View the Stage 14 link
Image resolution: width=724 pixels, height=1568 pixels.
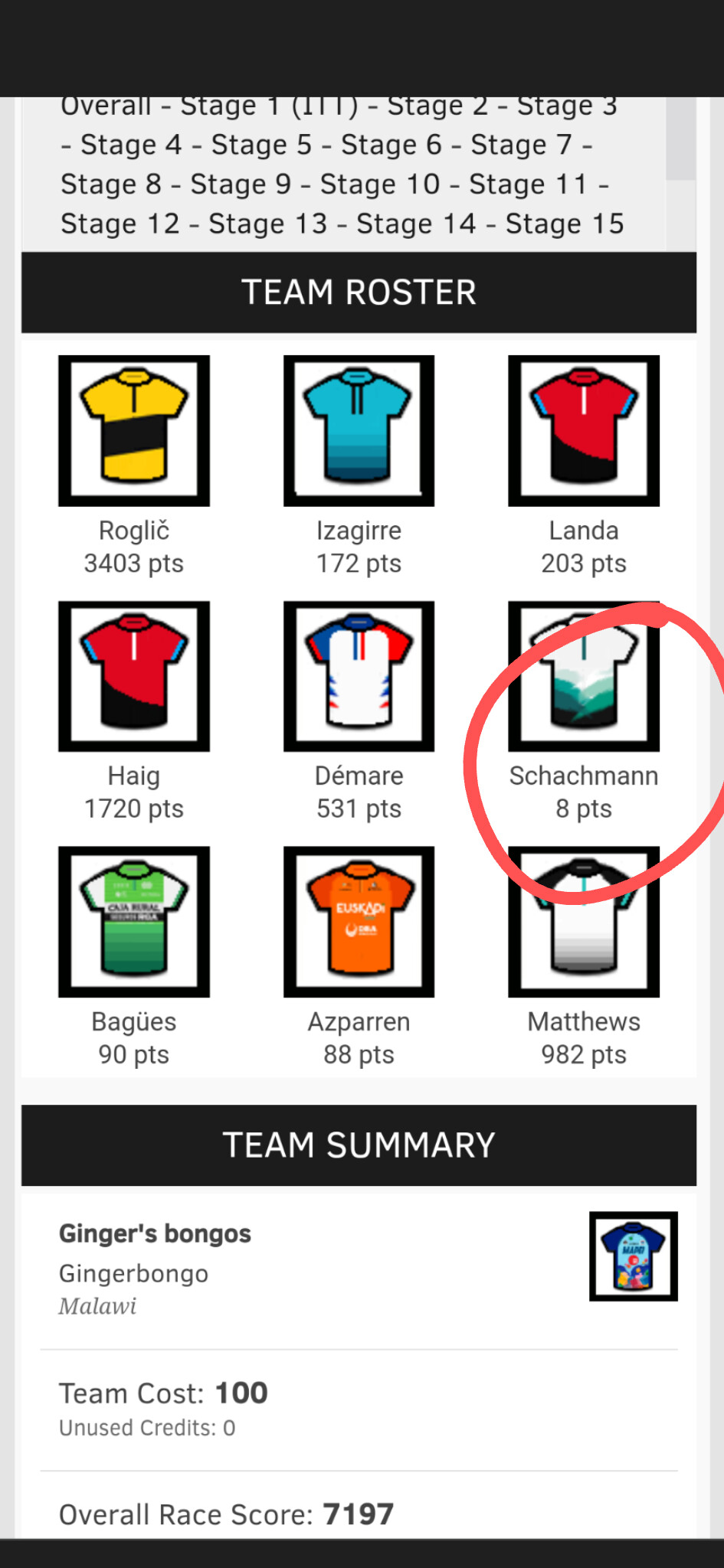click(x=416, y=224)
